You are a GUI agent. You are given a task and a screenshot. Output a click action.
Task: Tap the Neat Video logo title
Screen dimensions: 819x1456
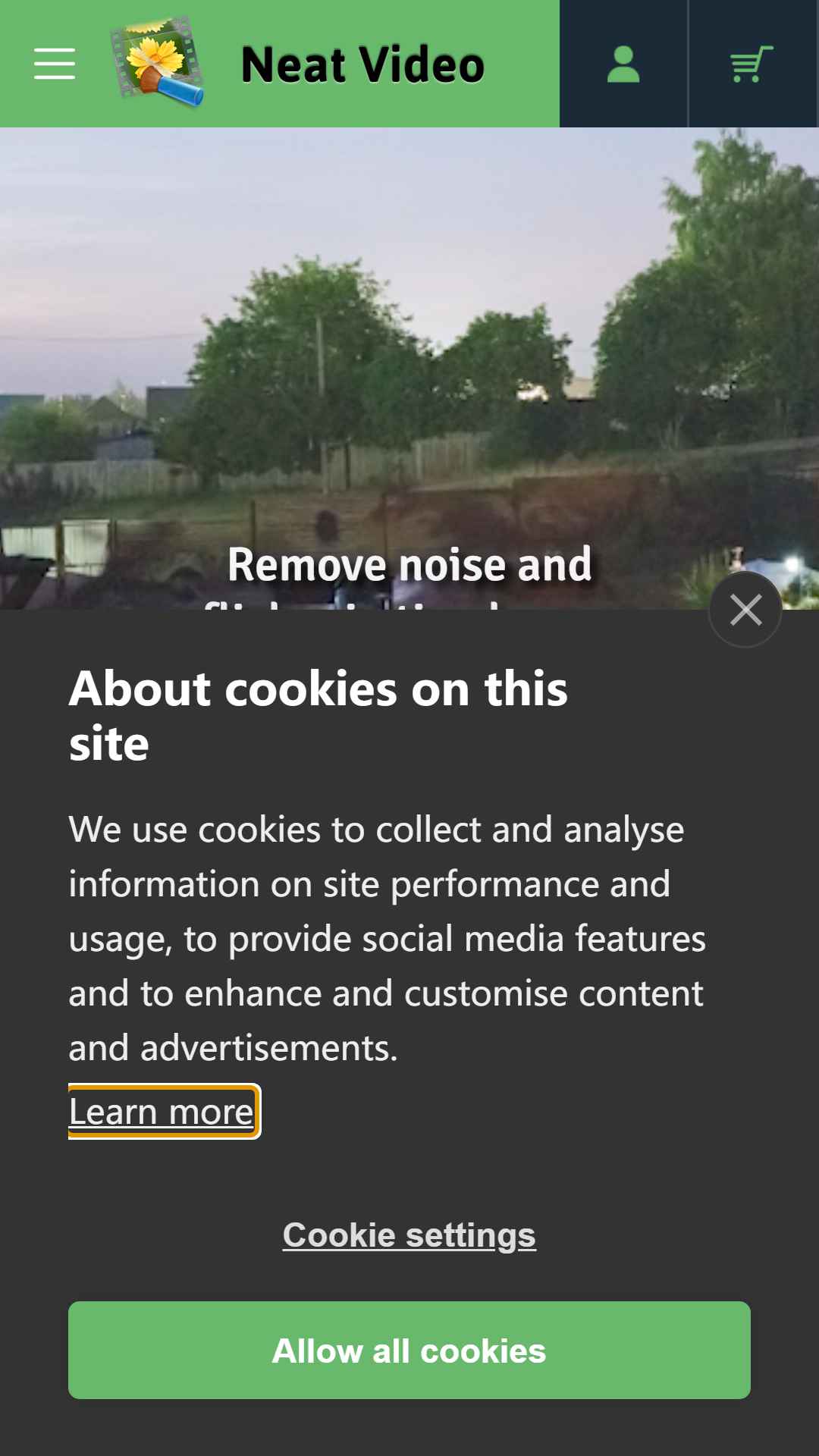[x=362, y=65]
